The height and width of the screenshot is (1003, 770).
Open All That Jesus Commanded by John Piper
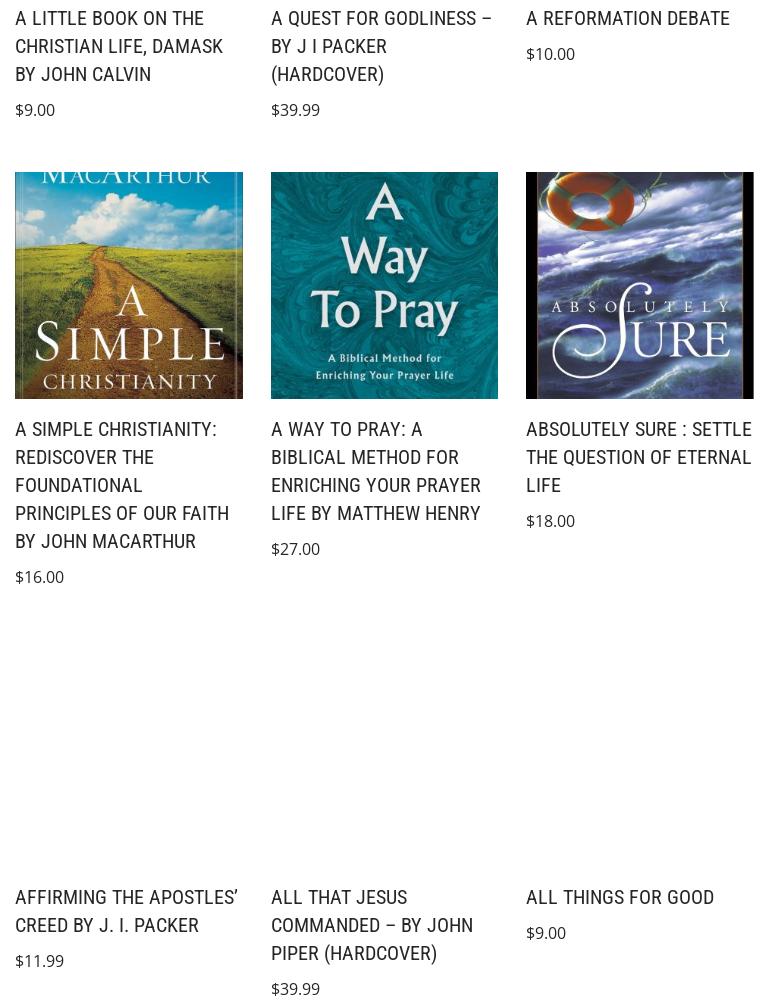point(372,925)
